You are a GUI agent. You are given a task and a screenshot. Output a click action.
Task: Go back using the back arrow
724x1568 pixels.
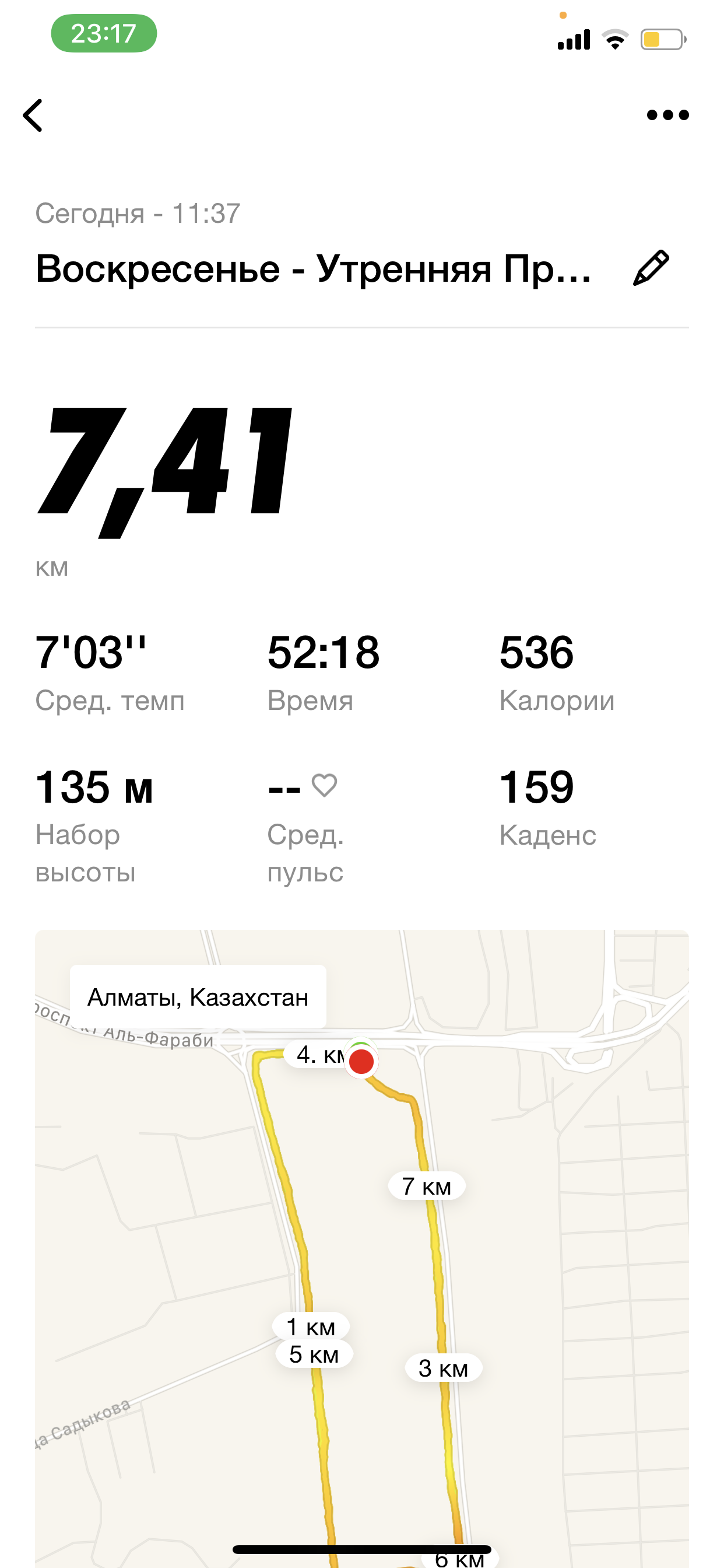click(x=33, y=116)
